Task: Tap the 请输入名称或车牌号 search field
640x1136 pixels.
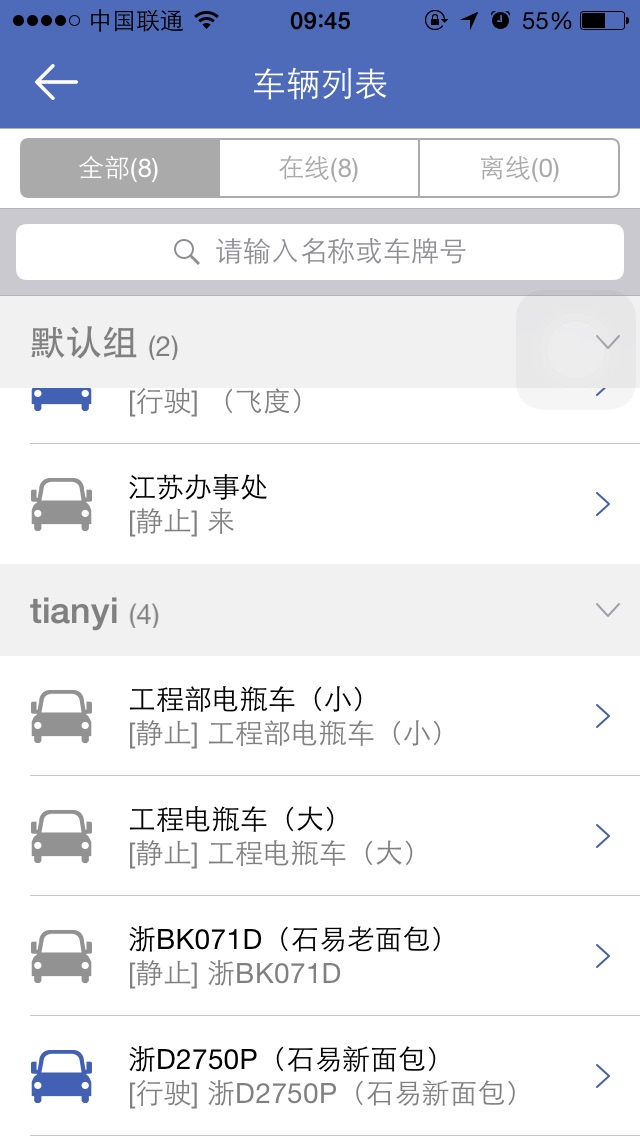Action: [320, 252]
